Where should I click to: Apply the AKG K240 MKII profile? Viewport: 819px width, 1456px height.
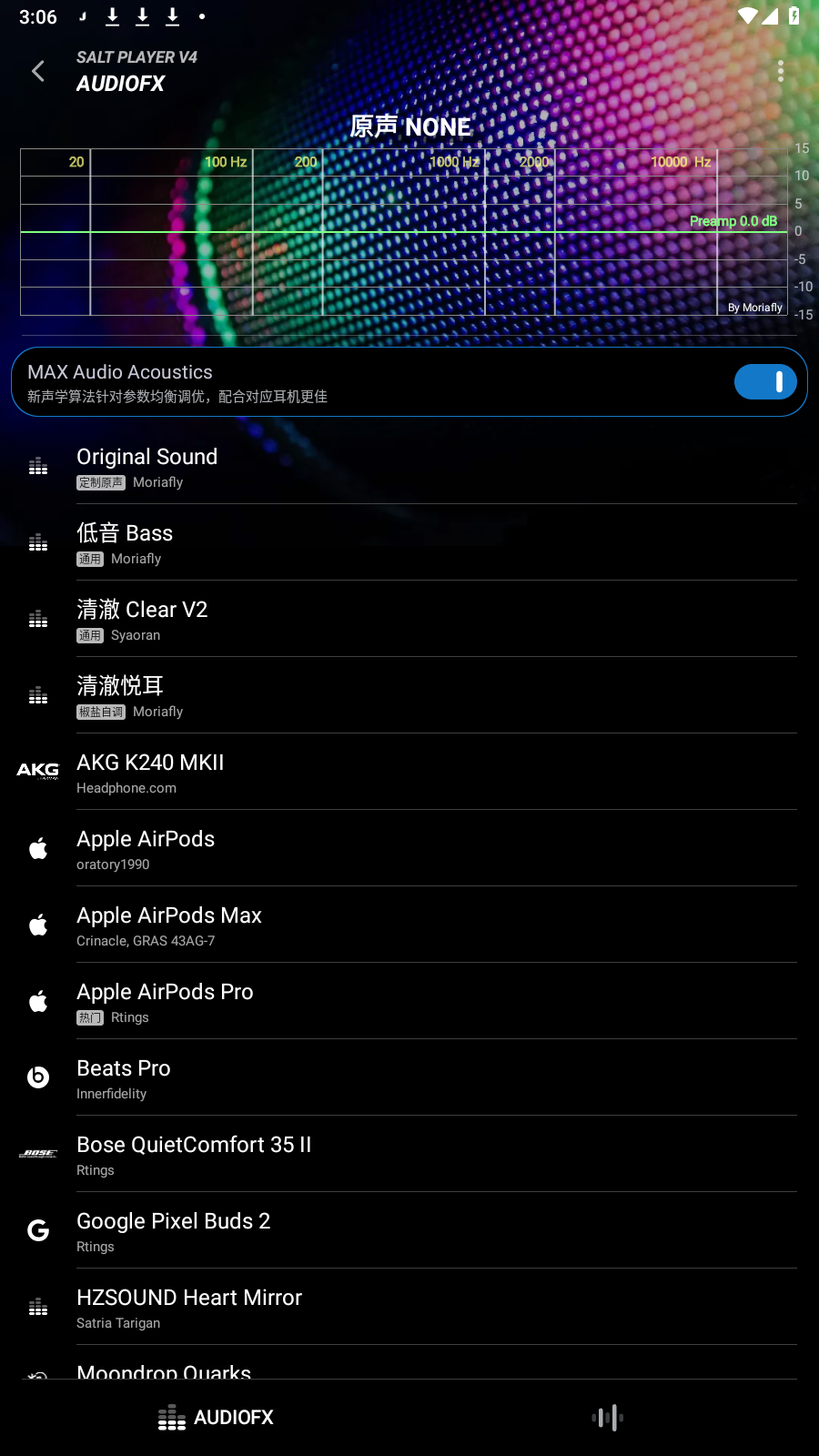(409, 773)
